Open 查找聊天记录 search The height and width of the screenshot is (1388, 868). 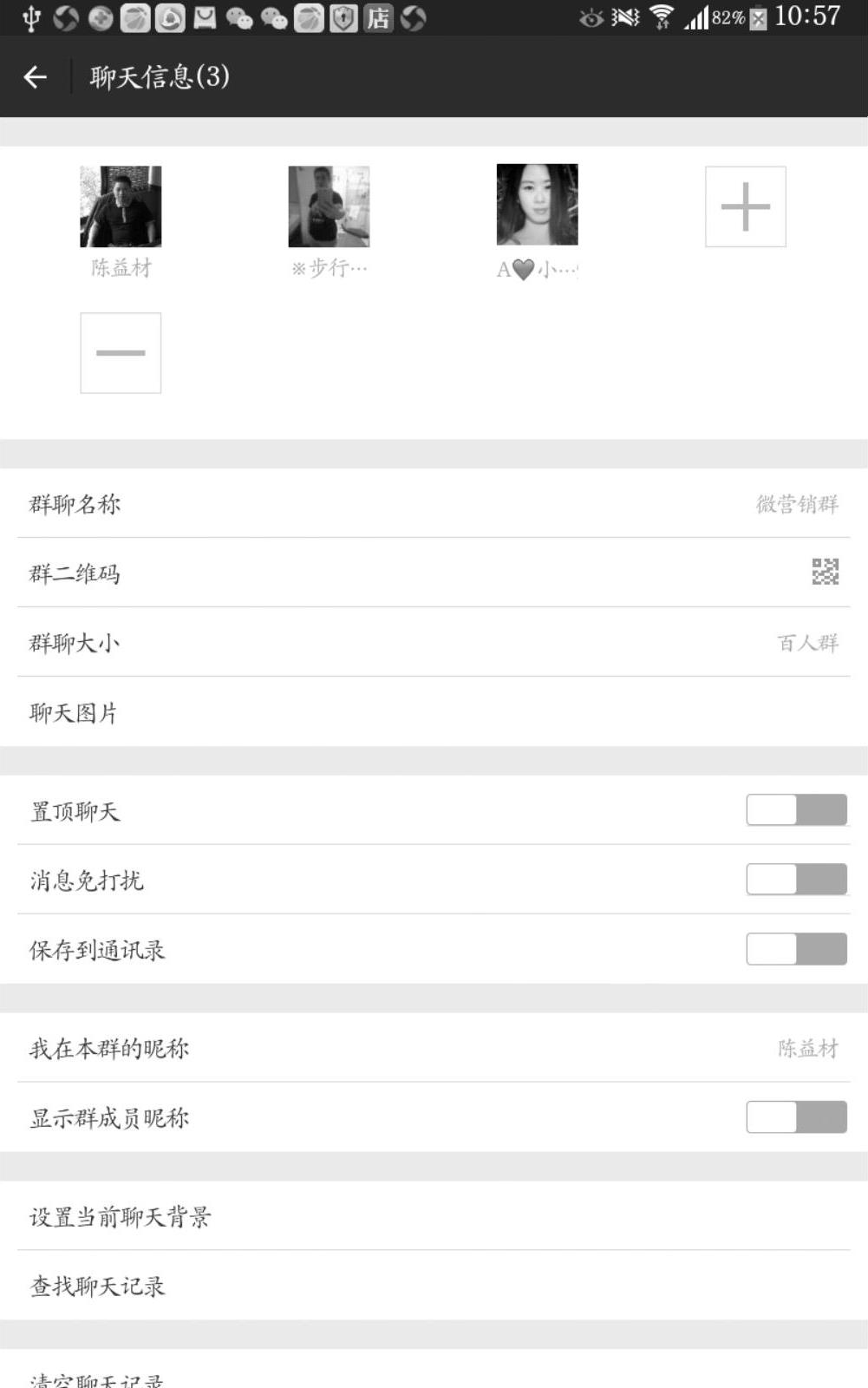pos(434,1286)
